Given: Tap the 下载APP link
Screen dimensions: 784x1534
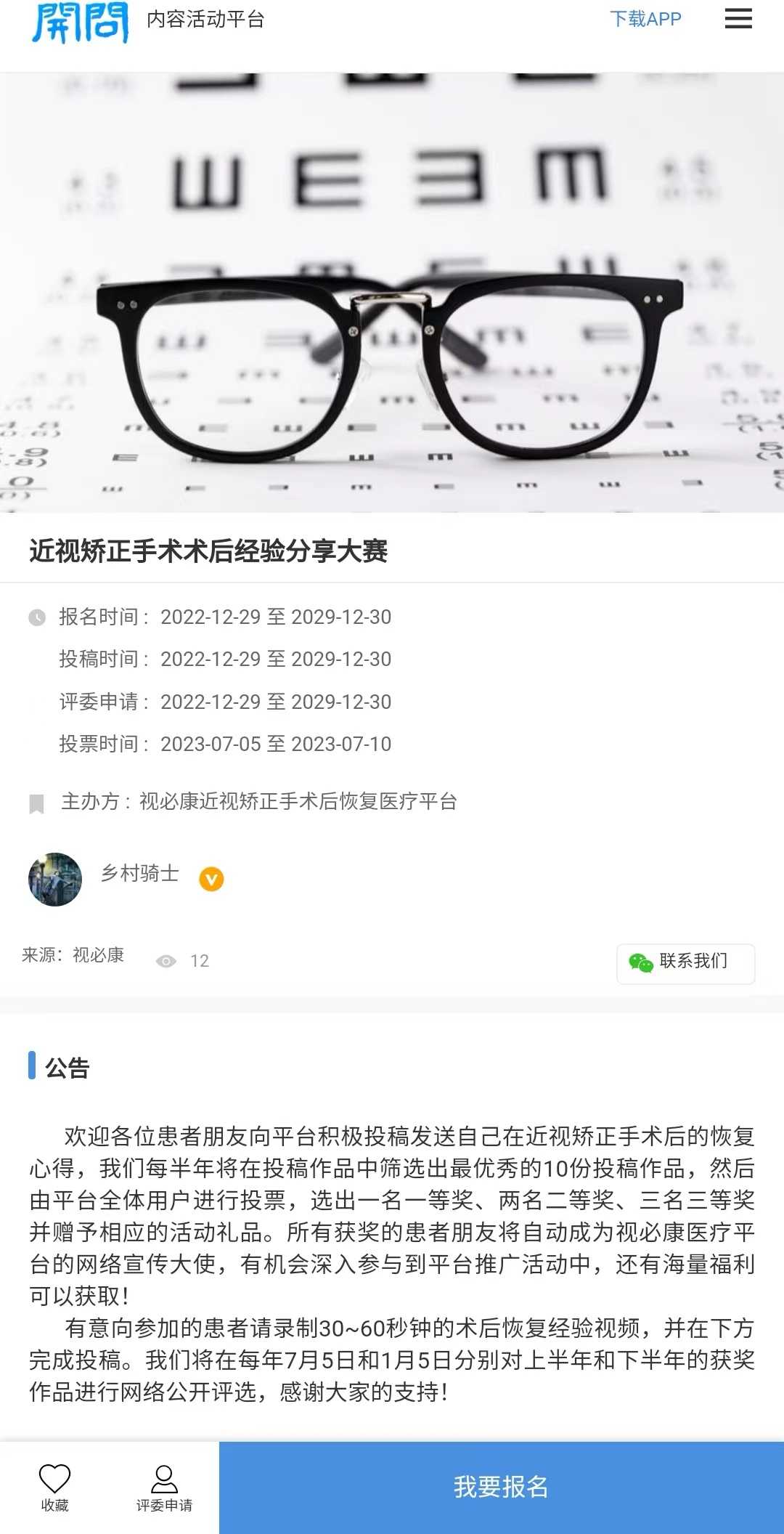Looking at the screenshot, I should tap(645, 19).
